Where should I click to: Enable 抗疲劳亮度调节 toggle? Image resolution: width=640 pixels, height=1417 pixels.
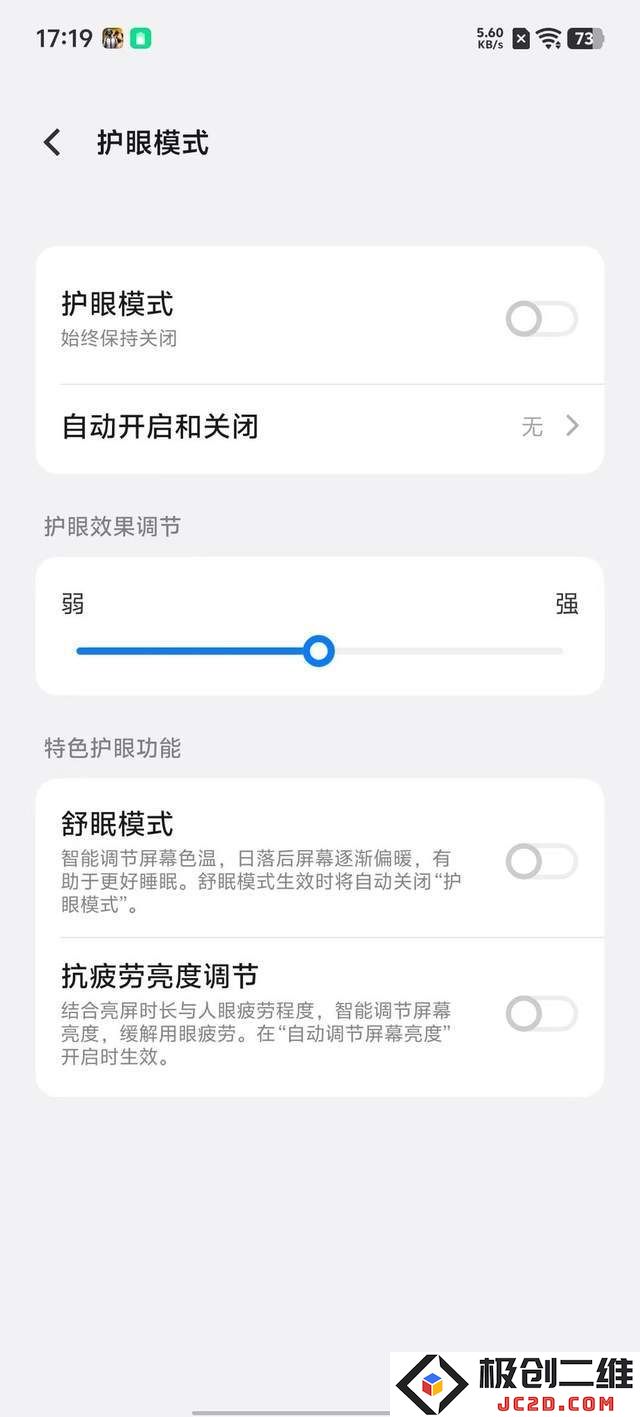(541, 1014)
